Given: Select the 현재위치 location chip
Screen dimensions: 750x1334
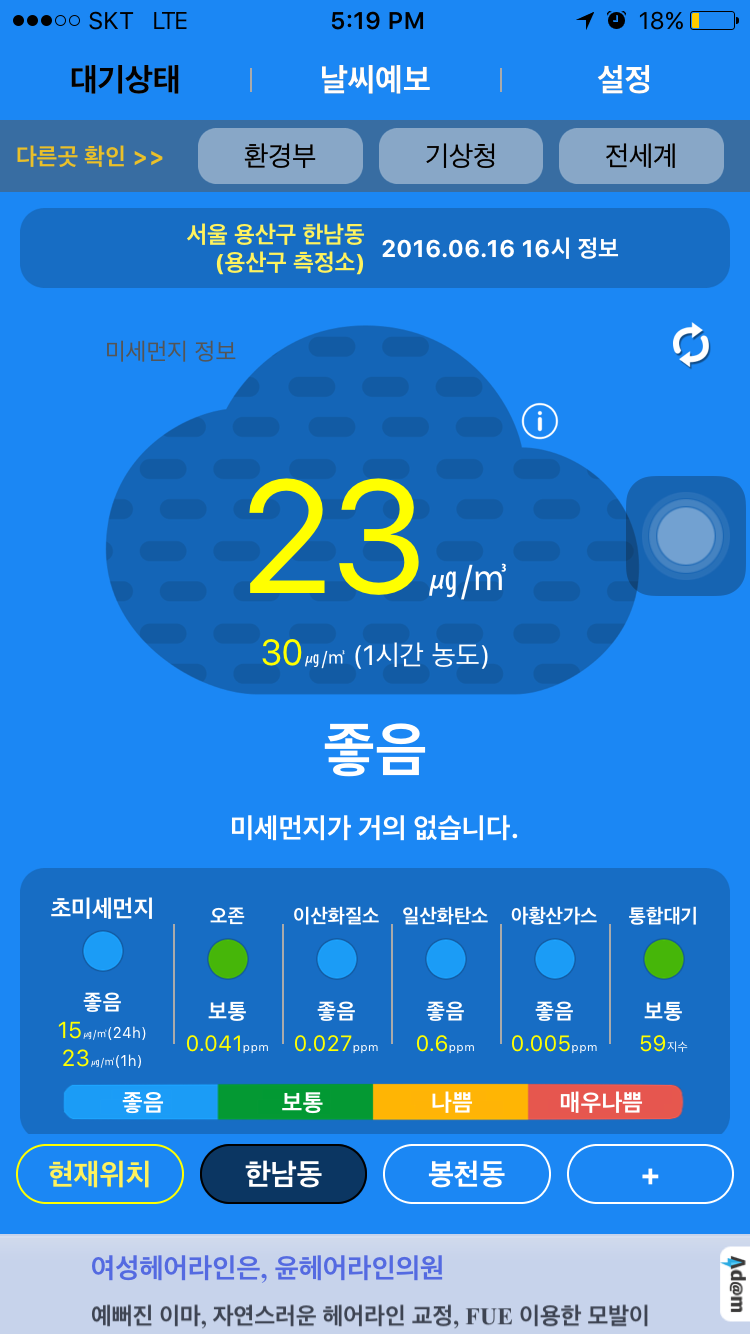Looking at the screenshot, I should point(100,1173).
